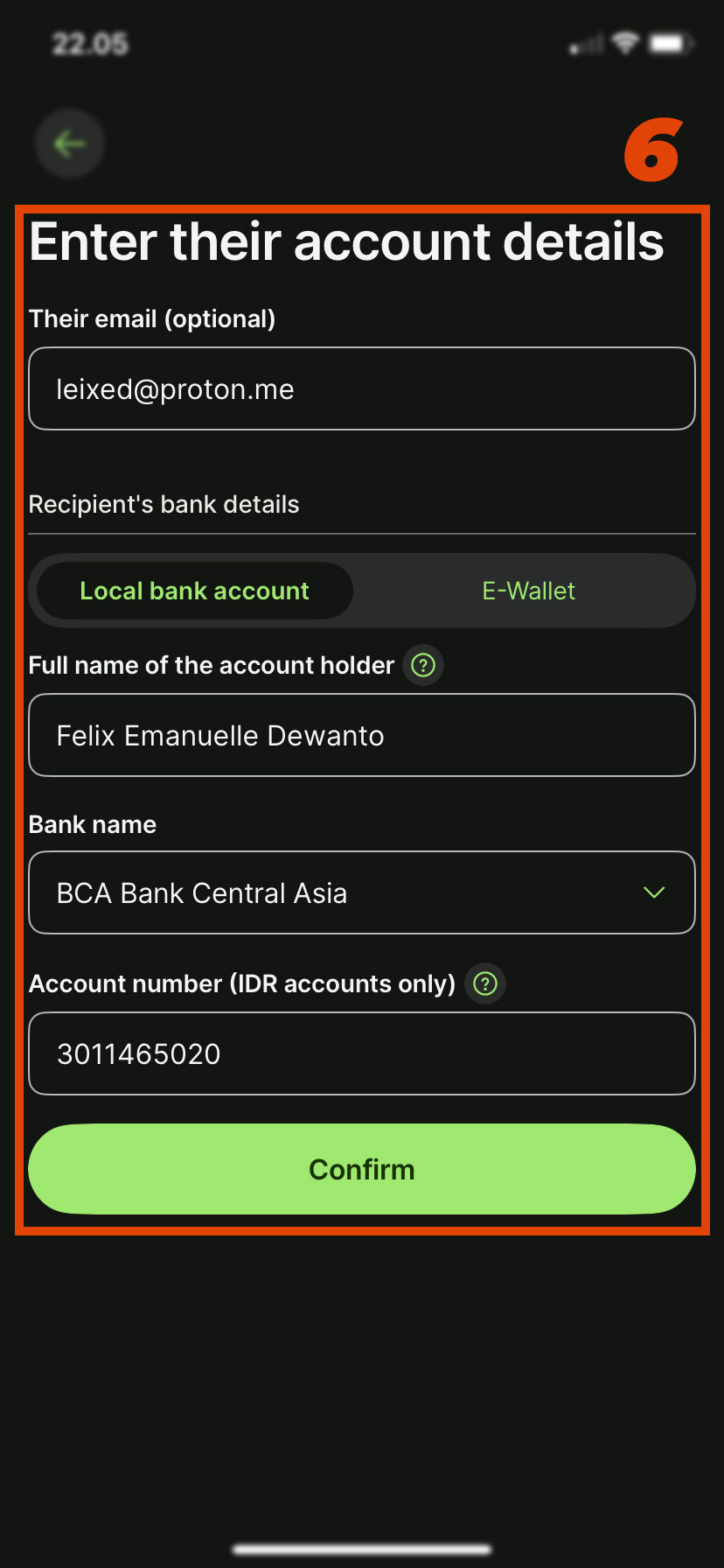Go back using the arrow button
This screenshot has width=724, height=1568.
(x=70, y=143)
